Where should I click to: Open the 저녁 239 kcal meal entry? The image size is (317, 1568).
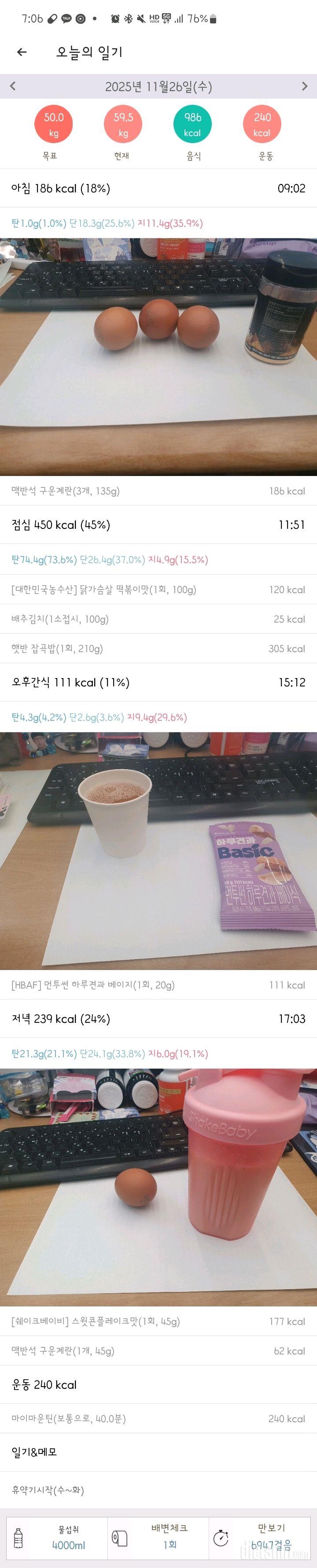pyautogui.click(x=158, y=1019)
